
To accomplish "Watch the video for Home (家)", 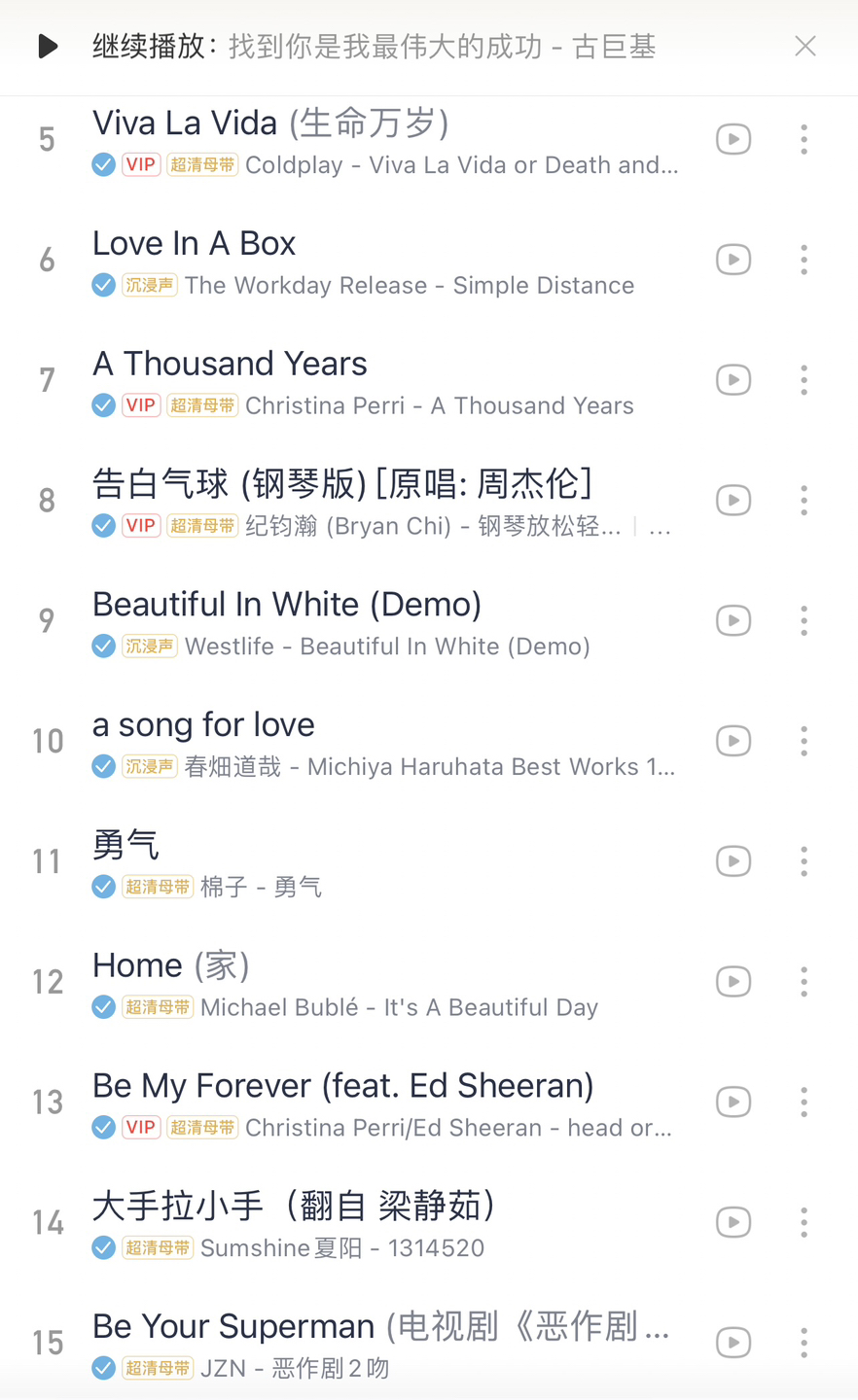I will 733,981.
